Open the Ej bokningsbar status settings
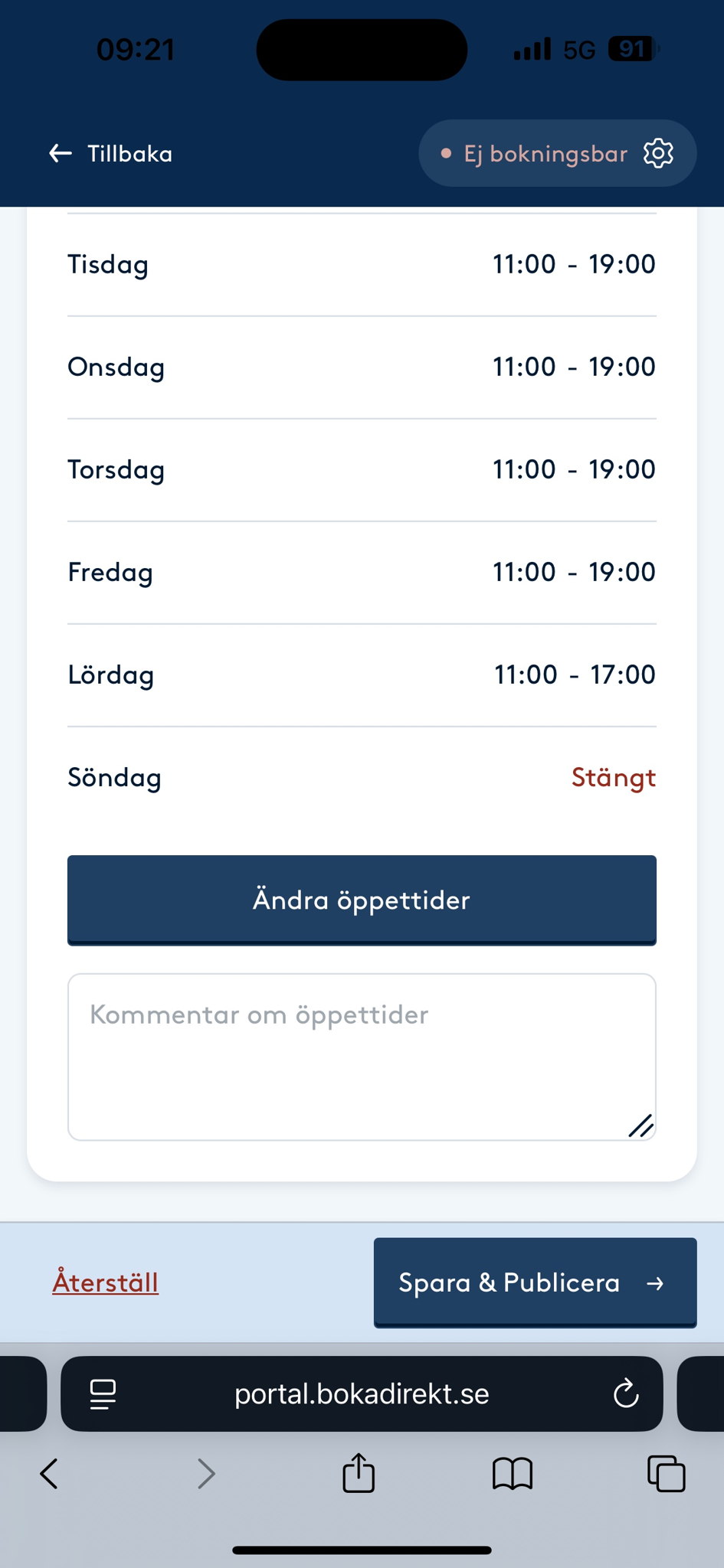724x1568 pixels. click(x=557, y=154)
